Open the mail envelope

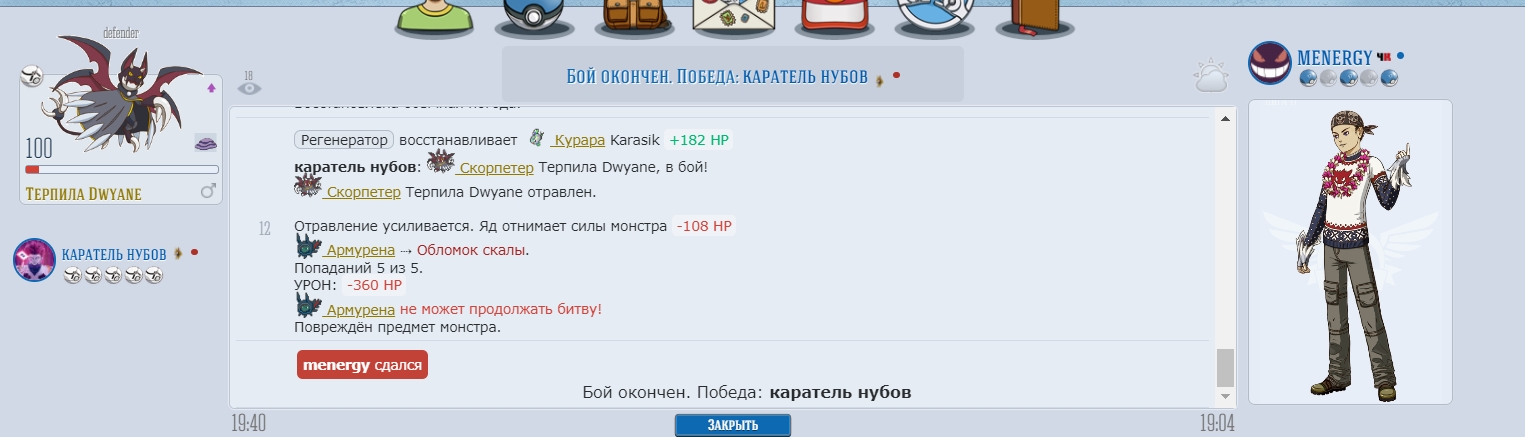[x=732, y=15]
